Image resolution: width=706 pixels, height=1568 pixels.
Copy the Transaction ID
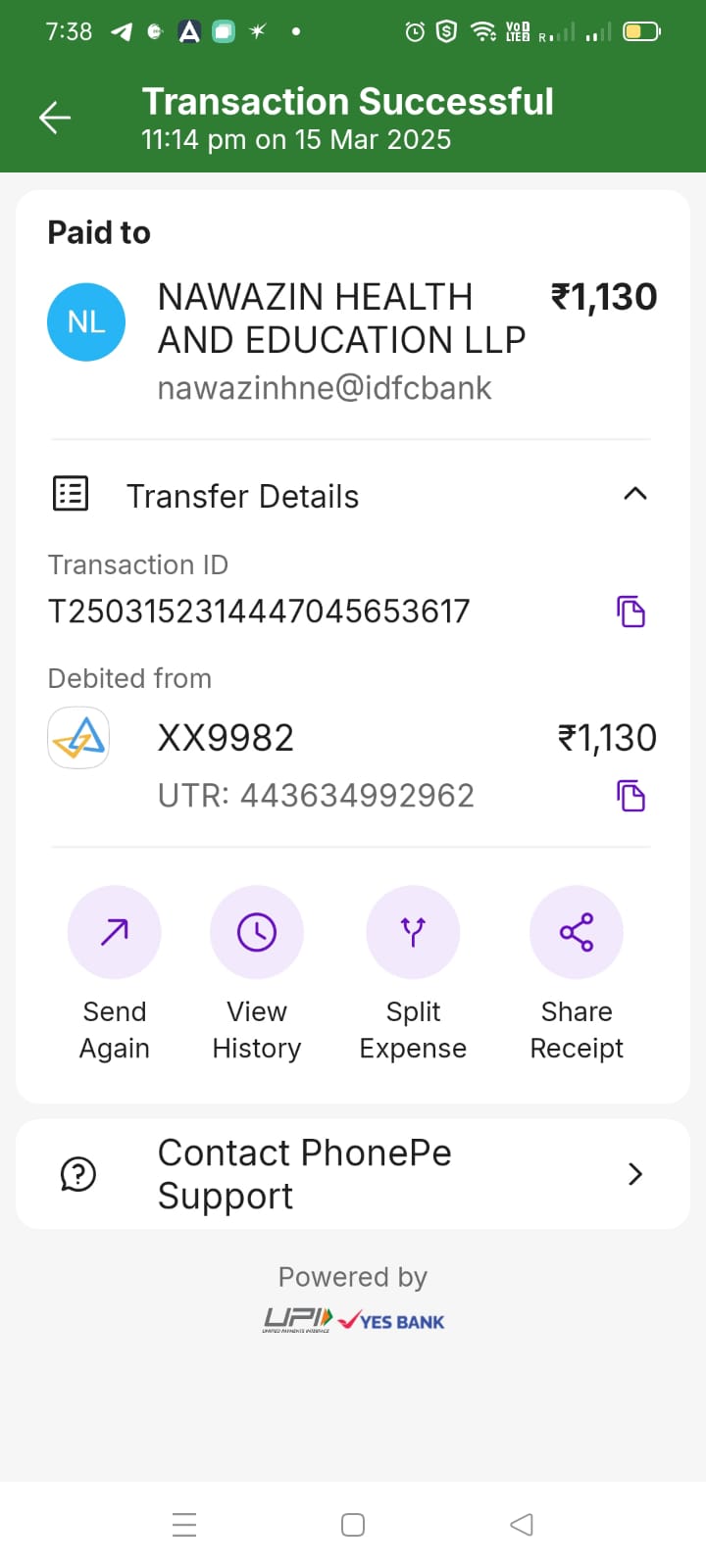pos(630,612)
